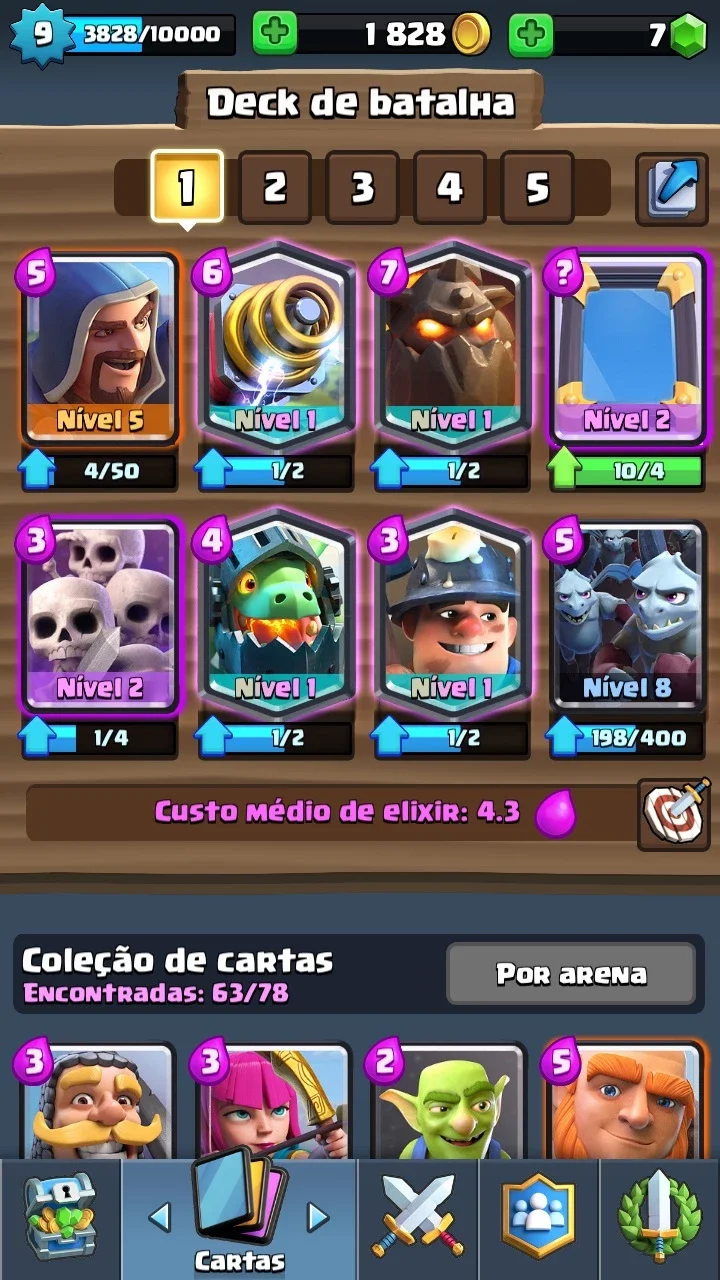The height and width of the screenshot is (1280, 720).
Task: Select deck slot 4
Action: tap(449, 187)
